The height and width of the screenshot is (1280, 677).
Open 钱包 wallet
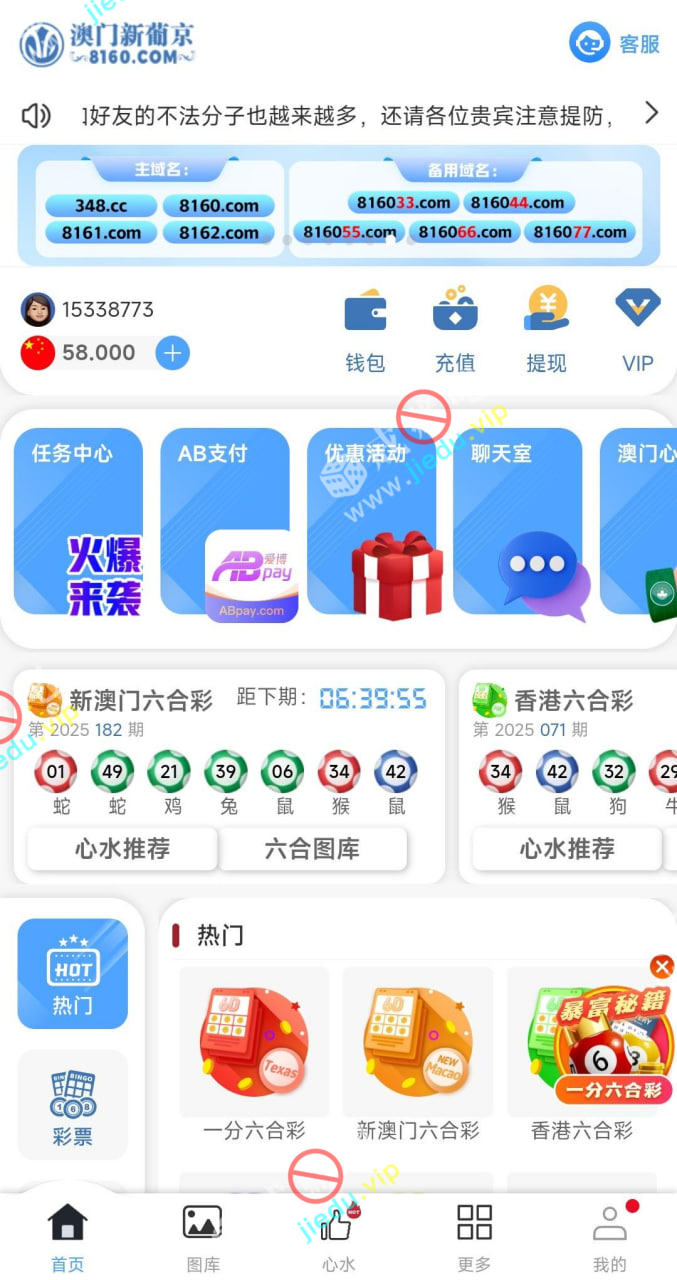(x=365, y=330)
